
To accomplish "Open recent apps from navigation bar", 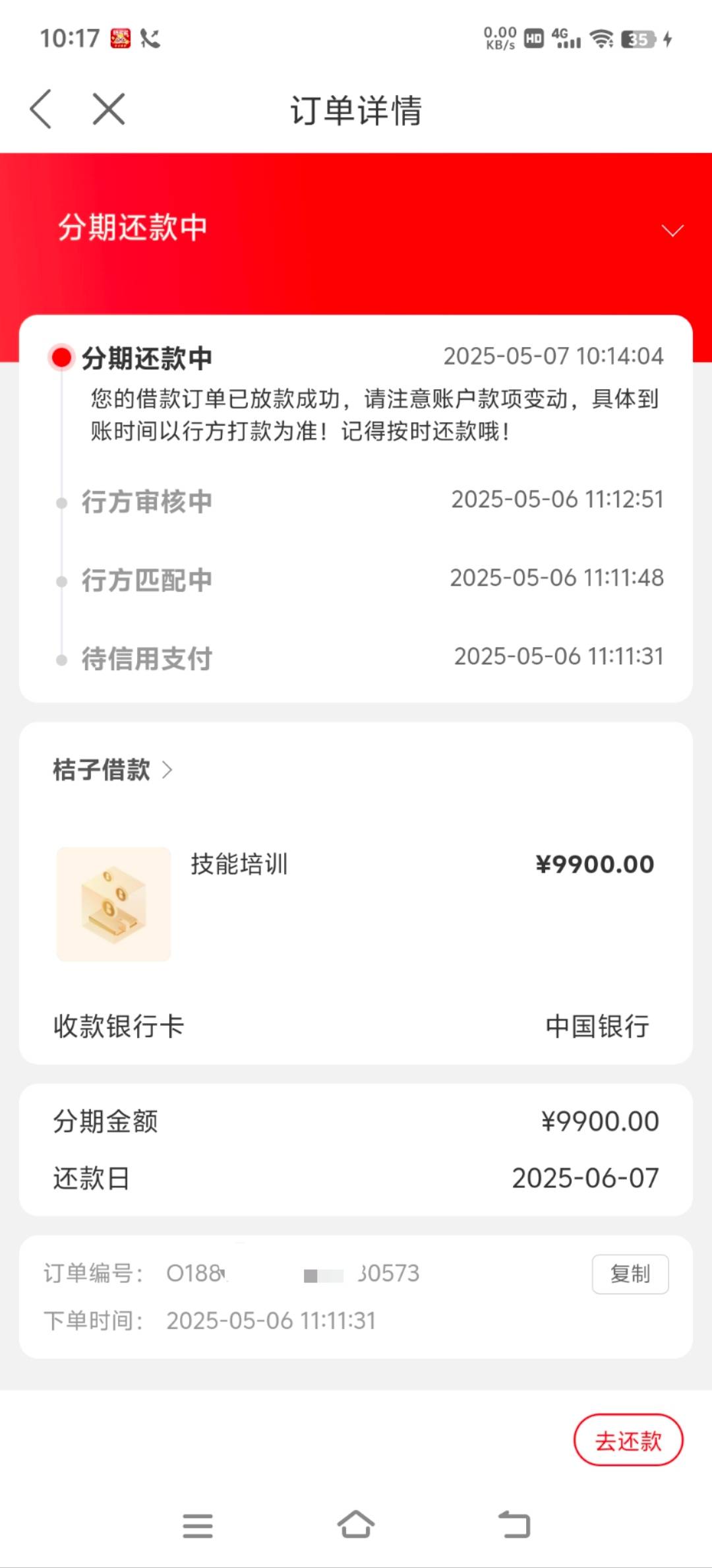I will pos(198,1525).
